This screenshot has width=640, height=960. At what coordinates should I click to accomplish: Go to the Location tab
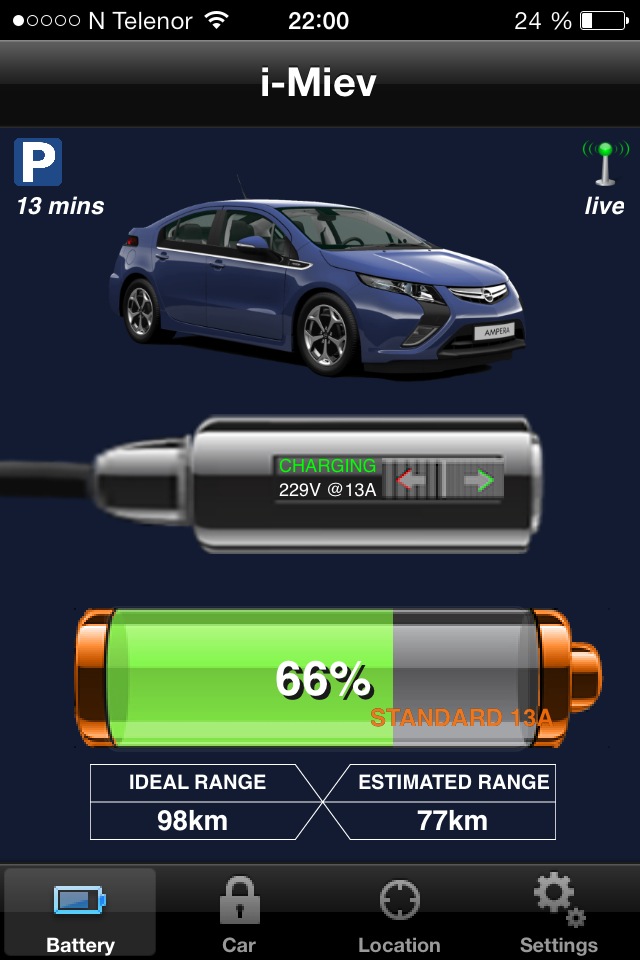click(399, 912)
